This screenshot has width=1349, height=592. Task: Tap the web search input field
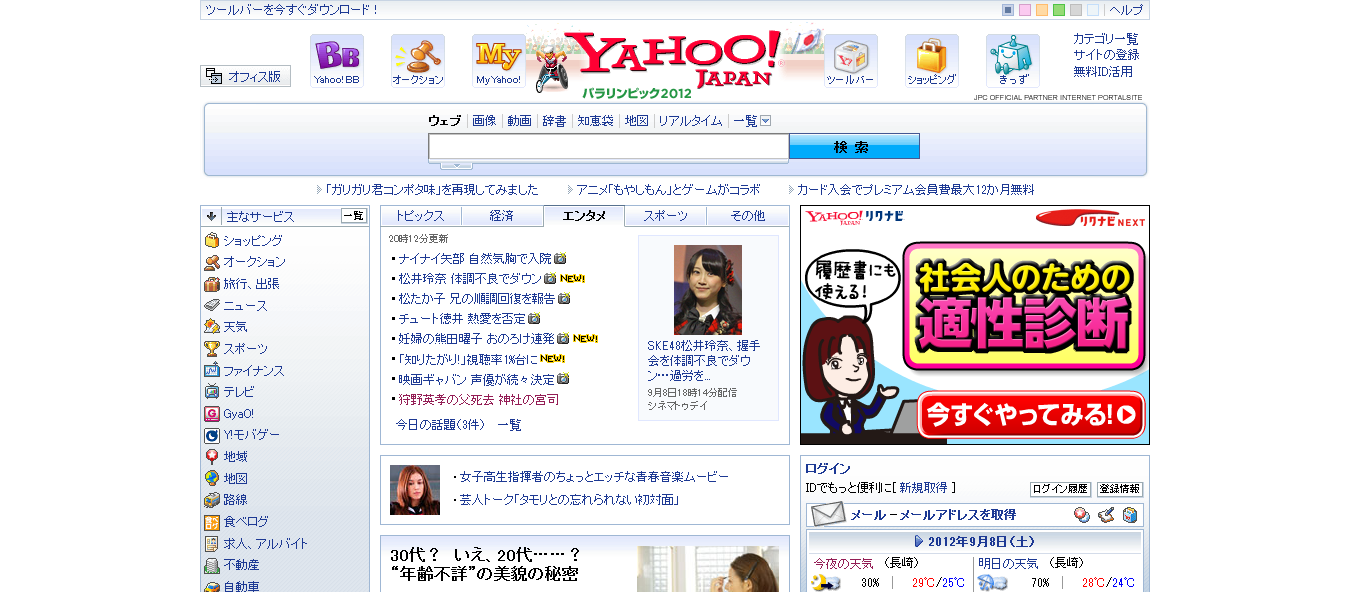point(609,147)
